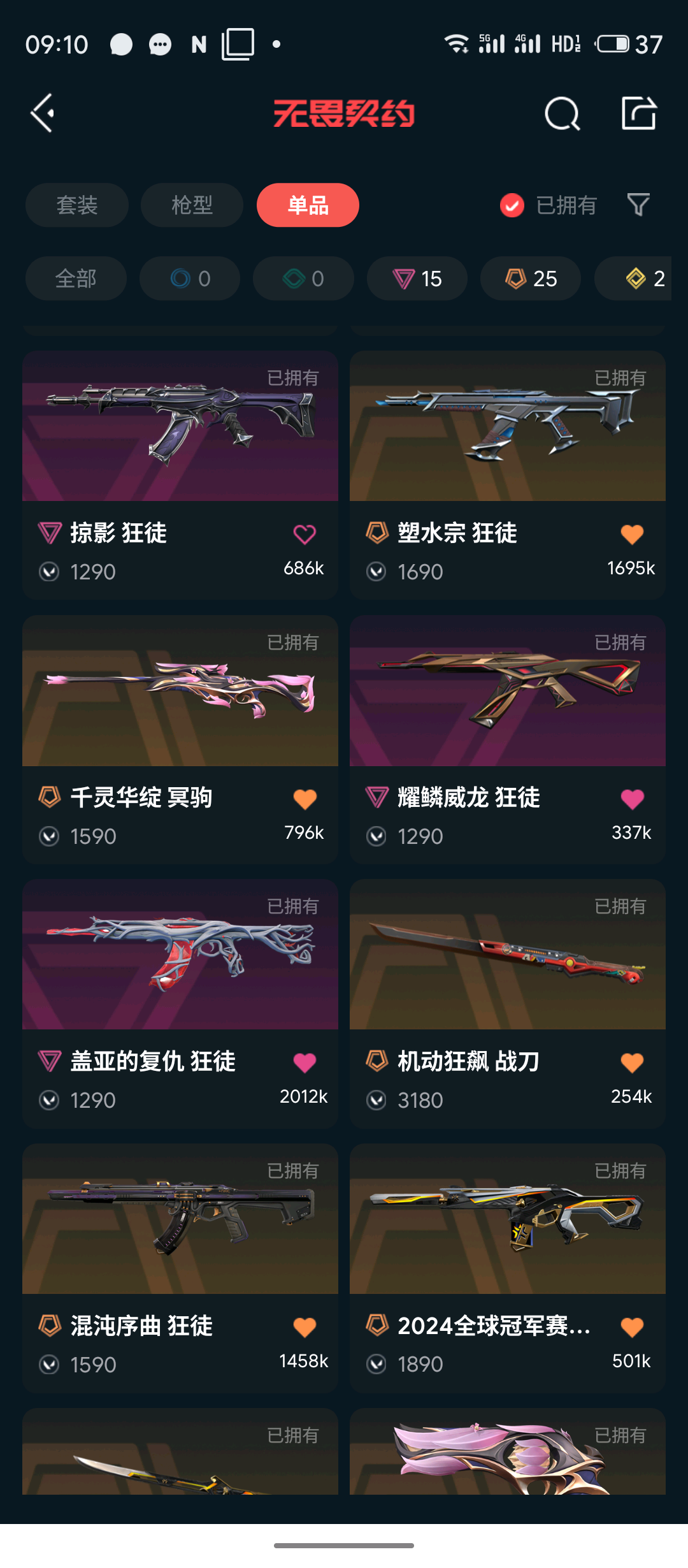
Task: Unlike the 耀鳞威龙 狂徒 skin heart
Action: tap(632, 799)
